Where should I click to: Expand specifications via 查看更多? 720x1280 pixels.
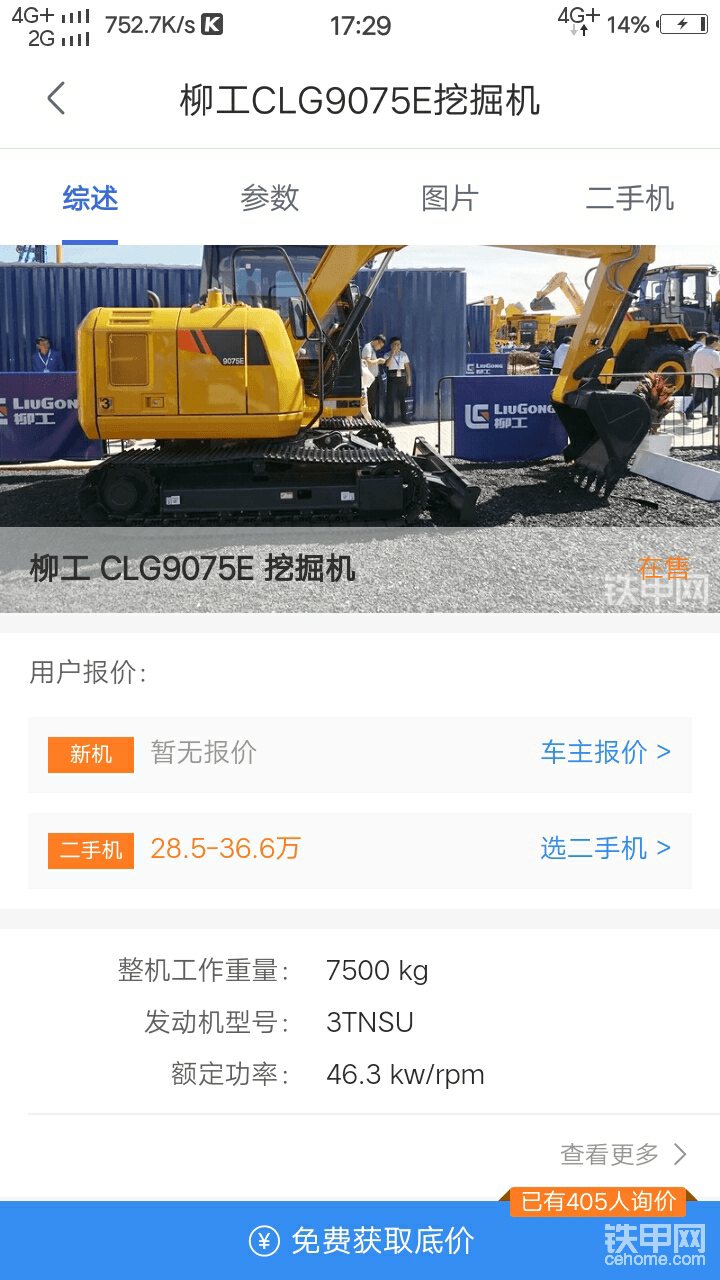(623, 1154)
